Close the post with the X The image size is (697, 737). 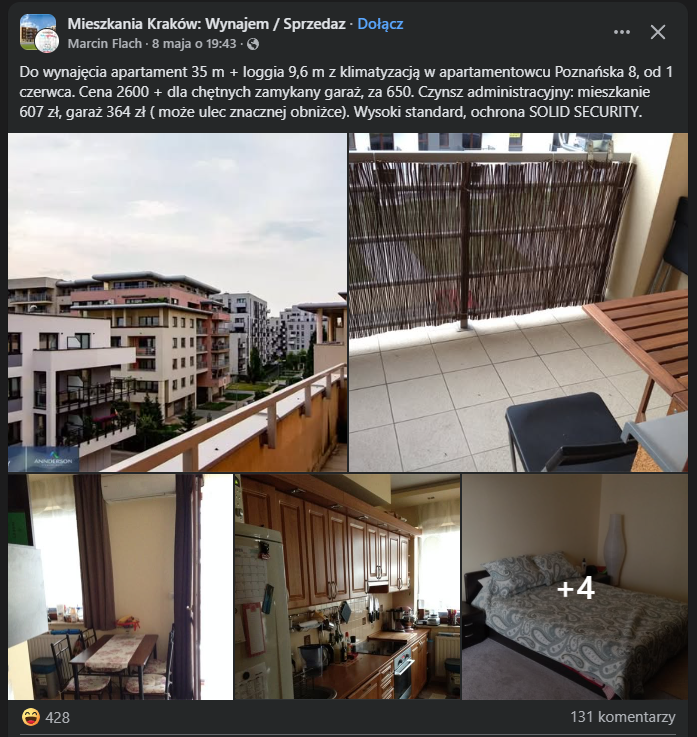pos(658,32)
